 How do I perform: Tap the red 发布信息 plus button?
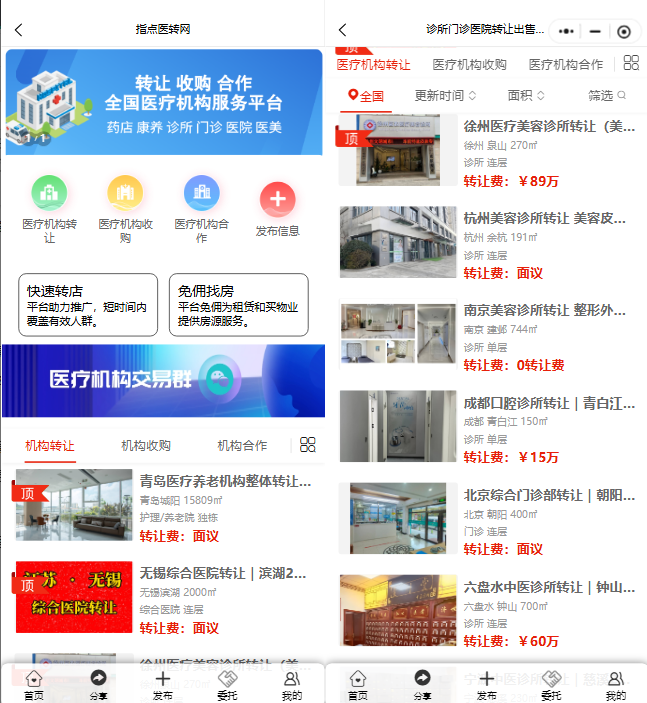pos(277,200)
